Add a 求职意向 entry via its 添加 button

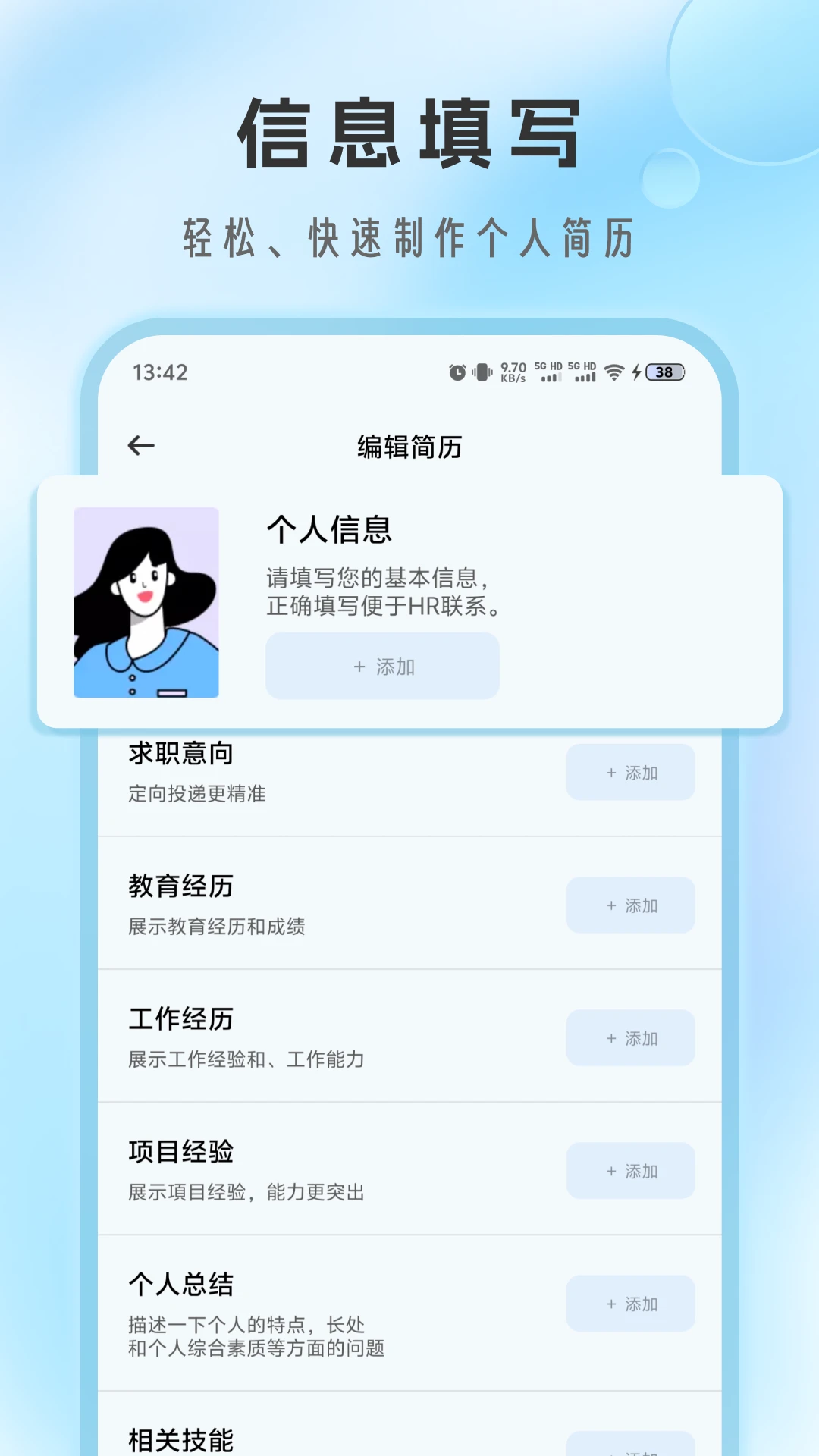pyautogui.click(x=630, y=772)
